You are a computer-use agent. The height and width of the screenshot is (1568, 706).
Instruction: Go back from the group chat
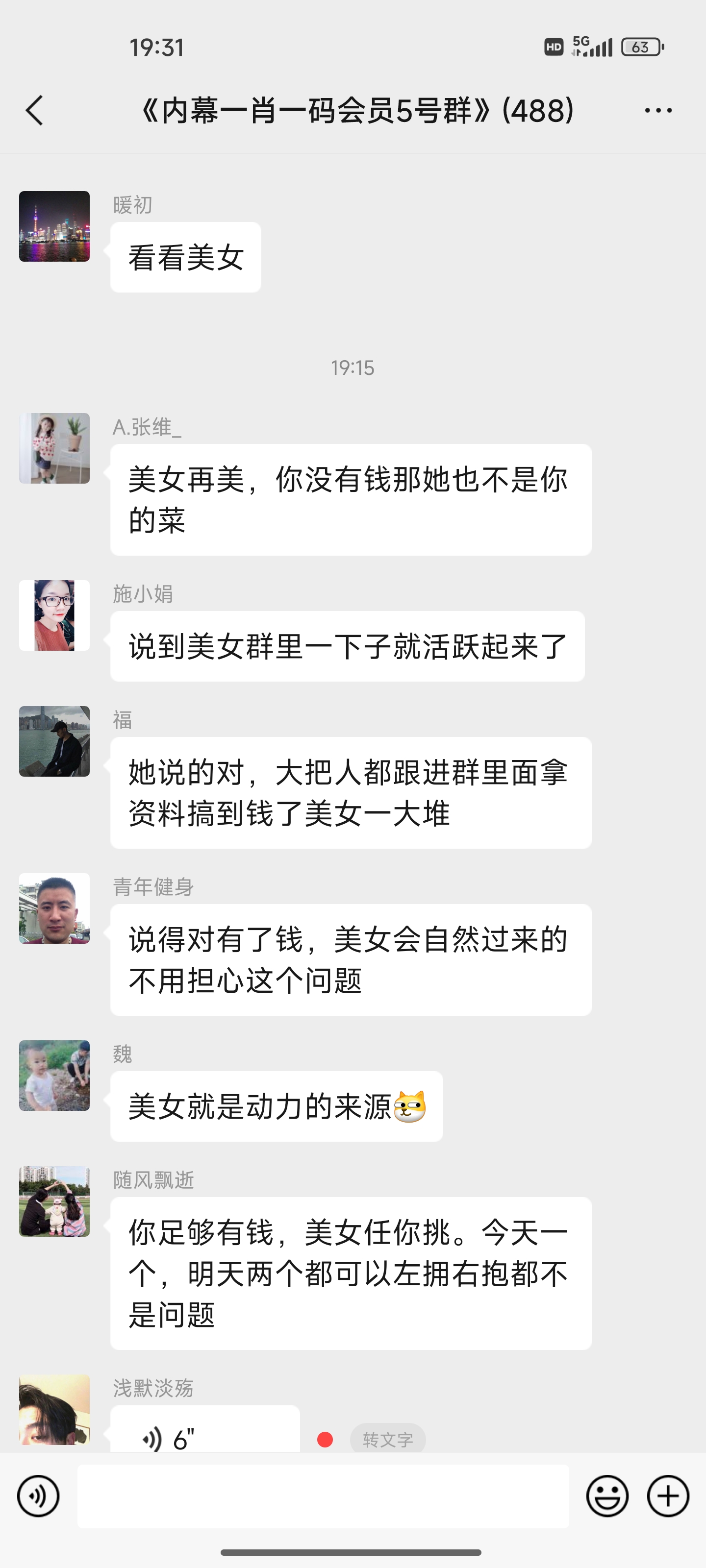[35, 110]
